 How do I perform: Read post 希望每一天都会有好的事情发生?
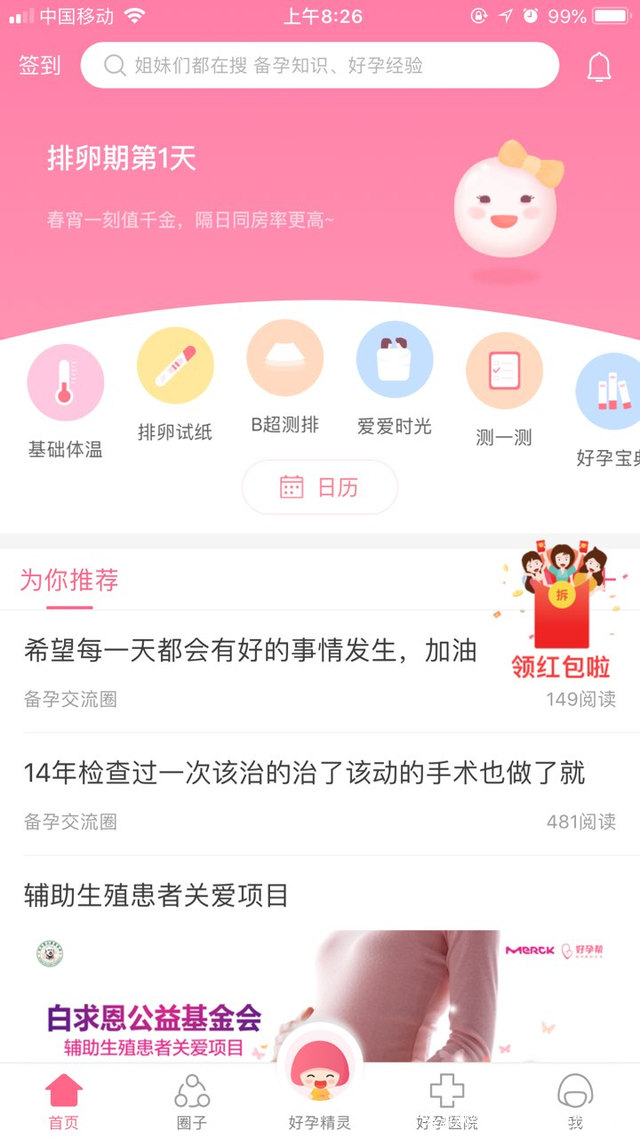click(250, 651)
